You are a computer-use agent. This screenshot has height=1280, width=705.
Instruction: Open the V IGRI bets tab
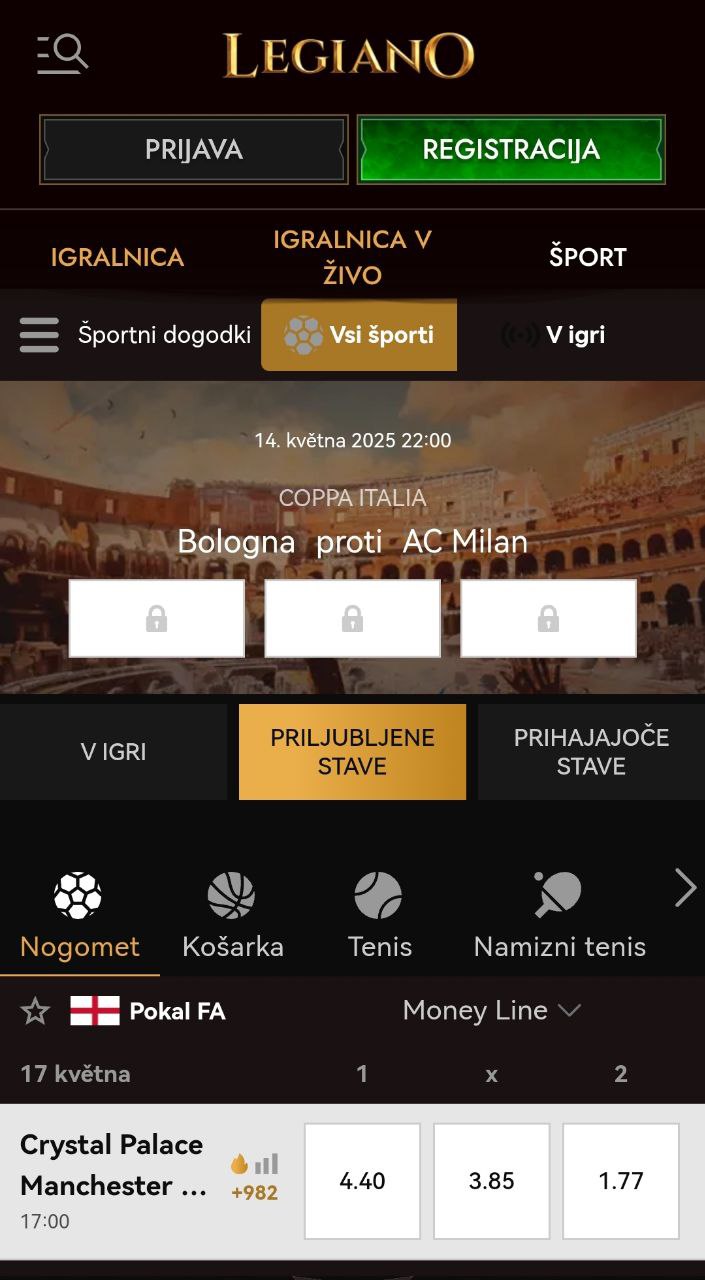point(113,752)
